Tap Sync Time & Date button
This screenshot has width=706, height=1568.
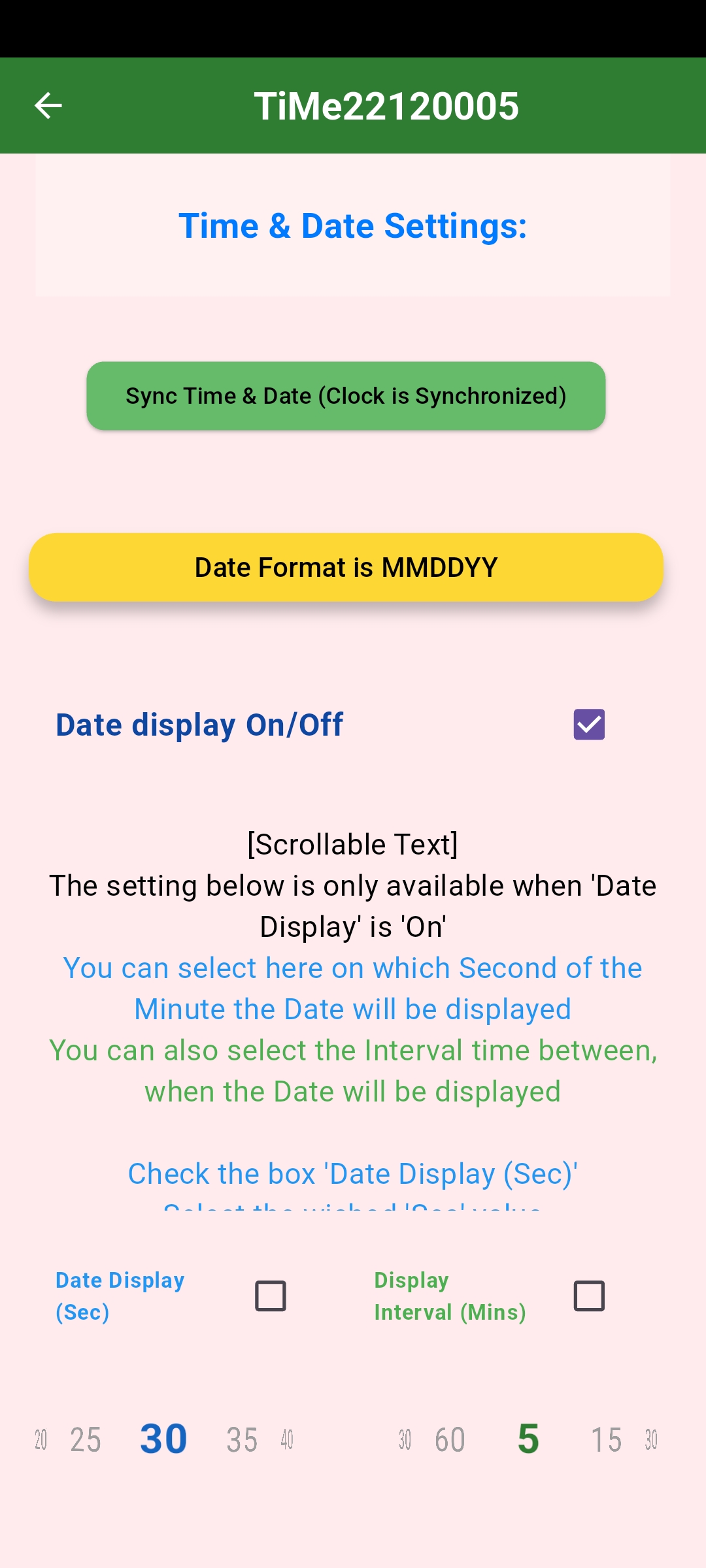[346, 396]
